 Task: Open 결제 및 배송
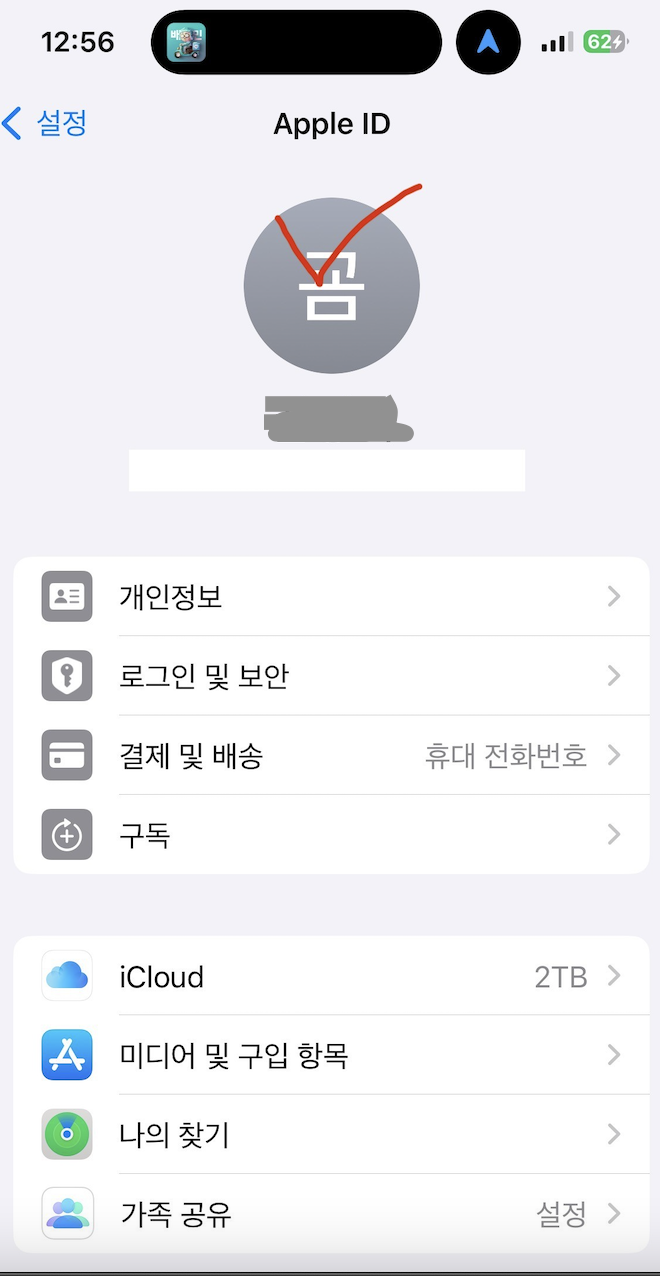[330, 755]
